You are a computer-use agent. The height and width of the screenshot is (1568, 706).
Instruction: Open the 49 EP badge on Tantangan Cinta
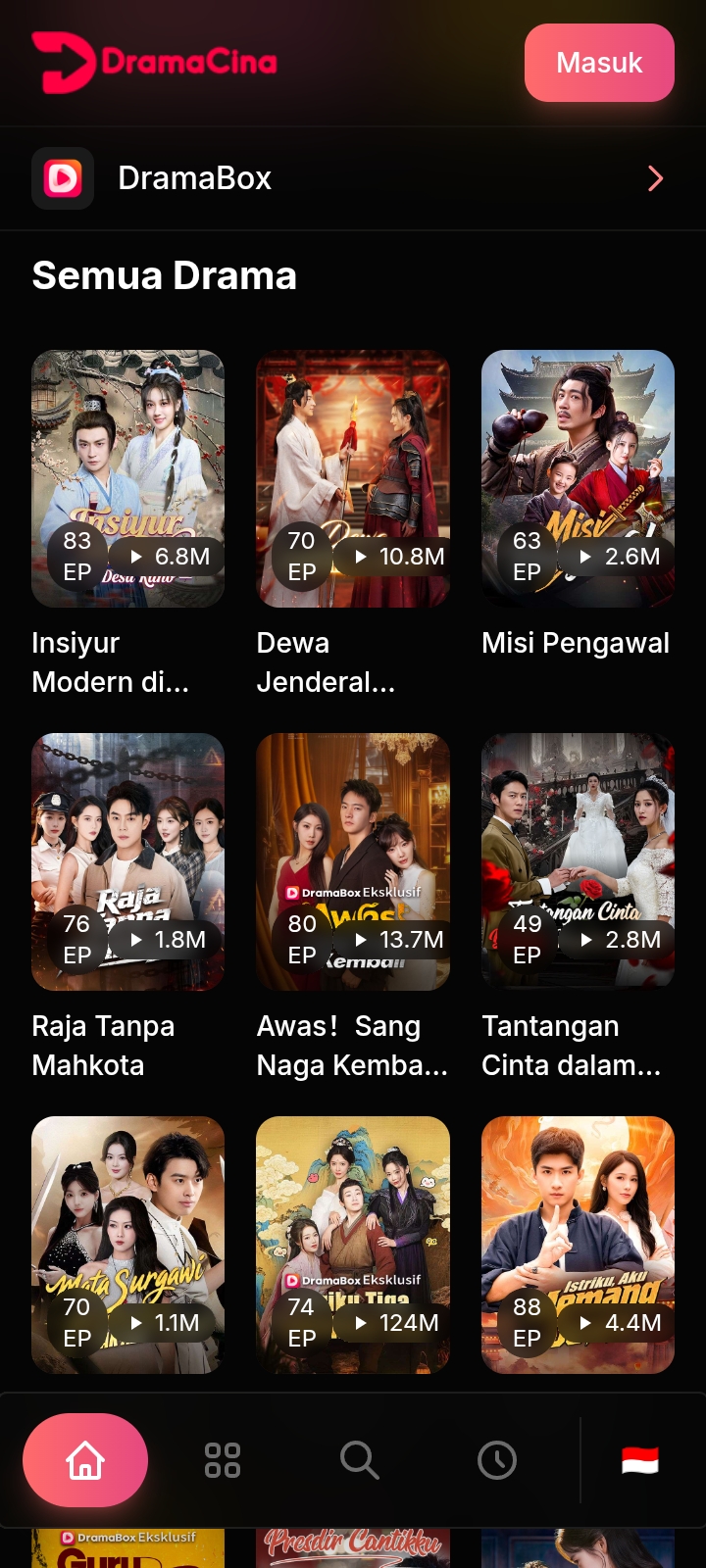527,939
